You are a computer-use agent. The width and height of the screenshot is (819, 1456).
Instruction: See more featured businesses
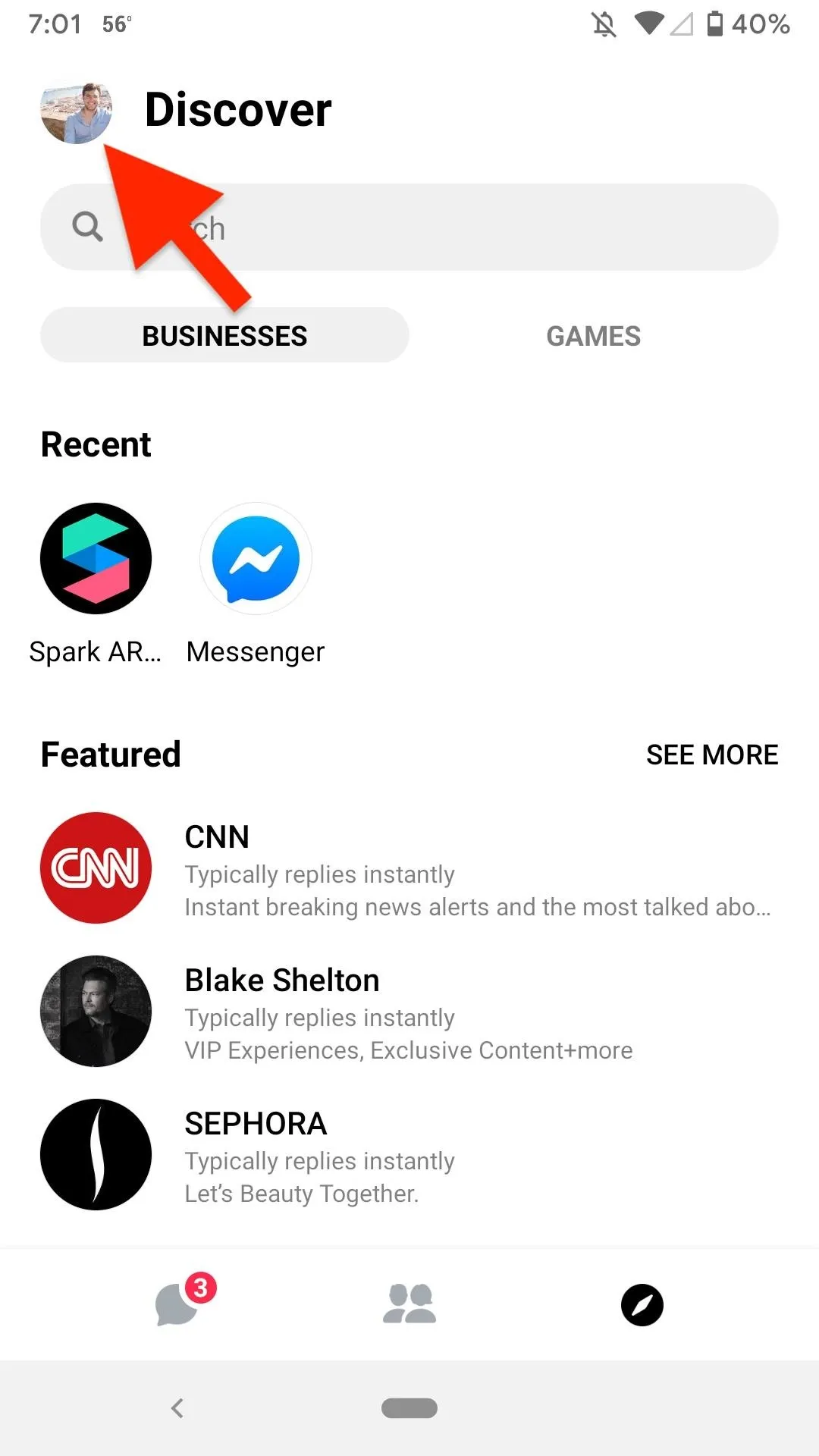click(x=712, y=755)
